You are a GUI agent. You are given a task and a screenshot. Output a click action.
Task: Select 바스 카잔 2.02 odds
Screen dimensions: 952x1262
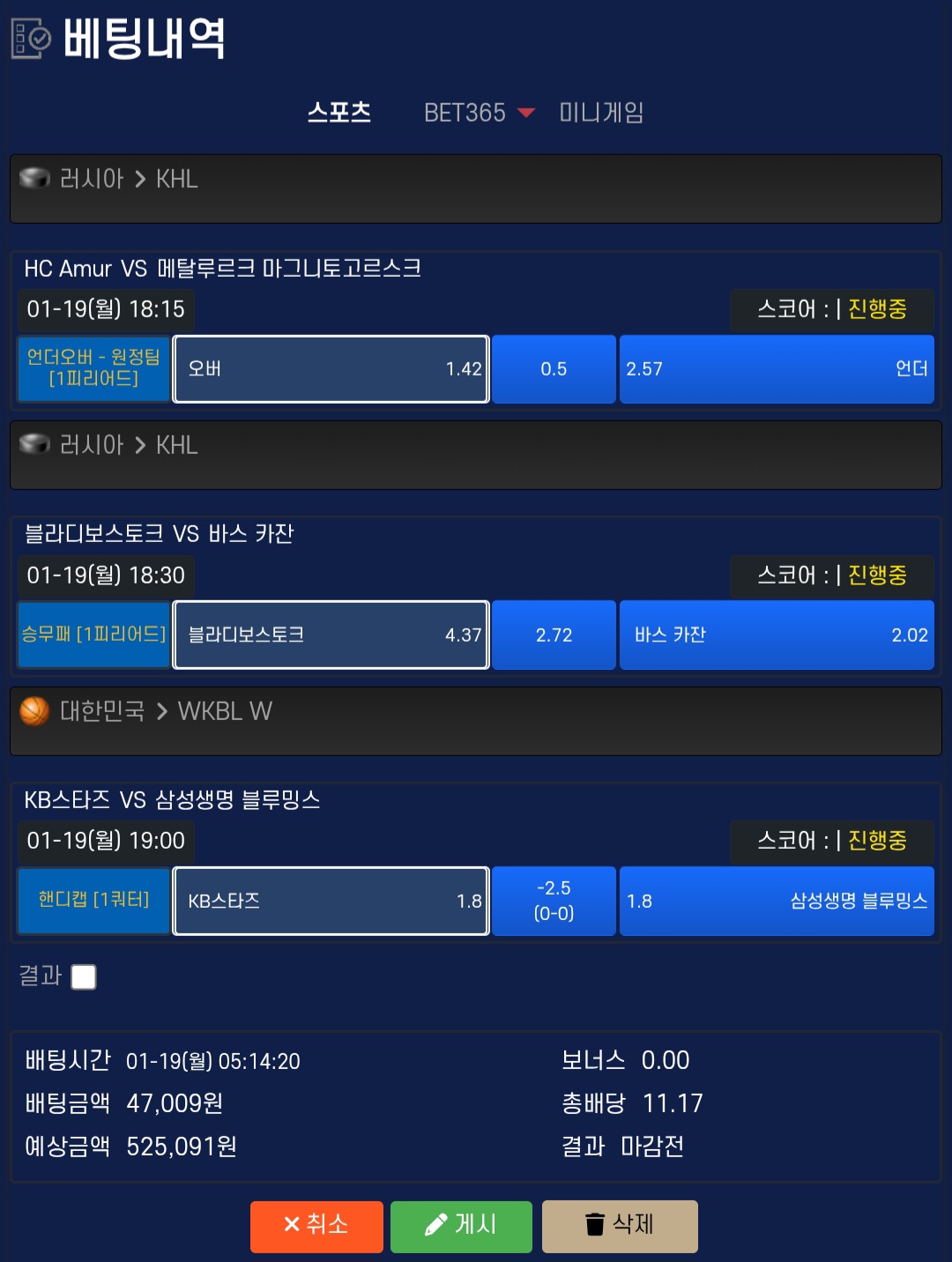click(777, 635)
